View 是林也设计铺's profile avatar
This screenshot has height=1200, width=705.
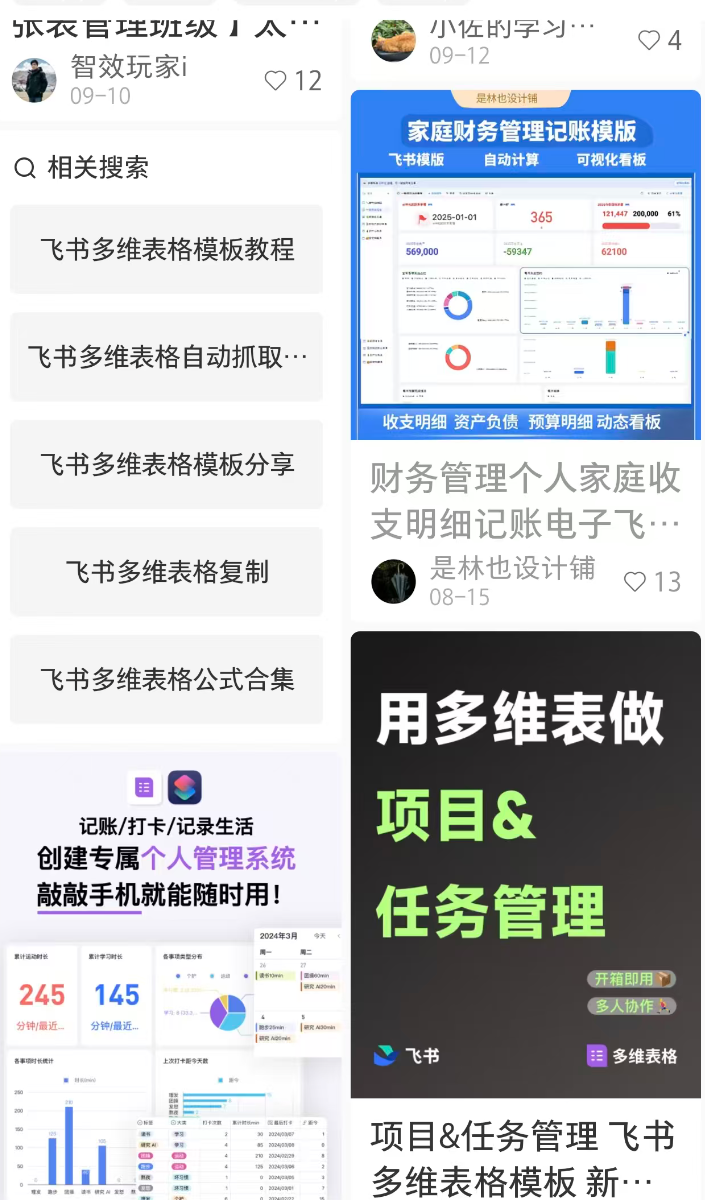[x=393, y=581]
